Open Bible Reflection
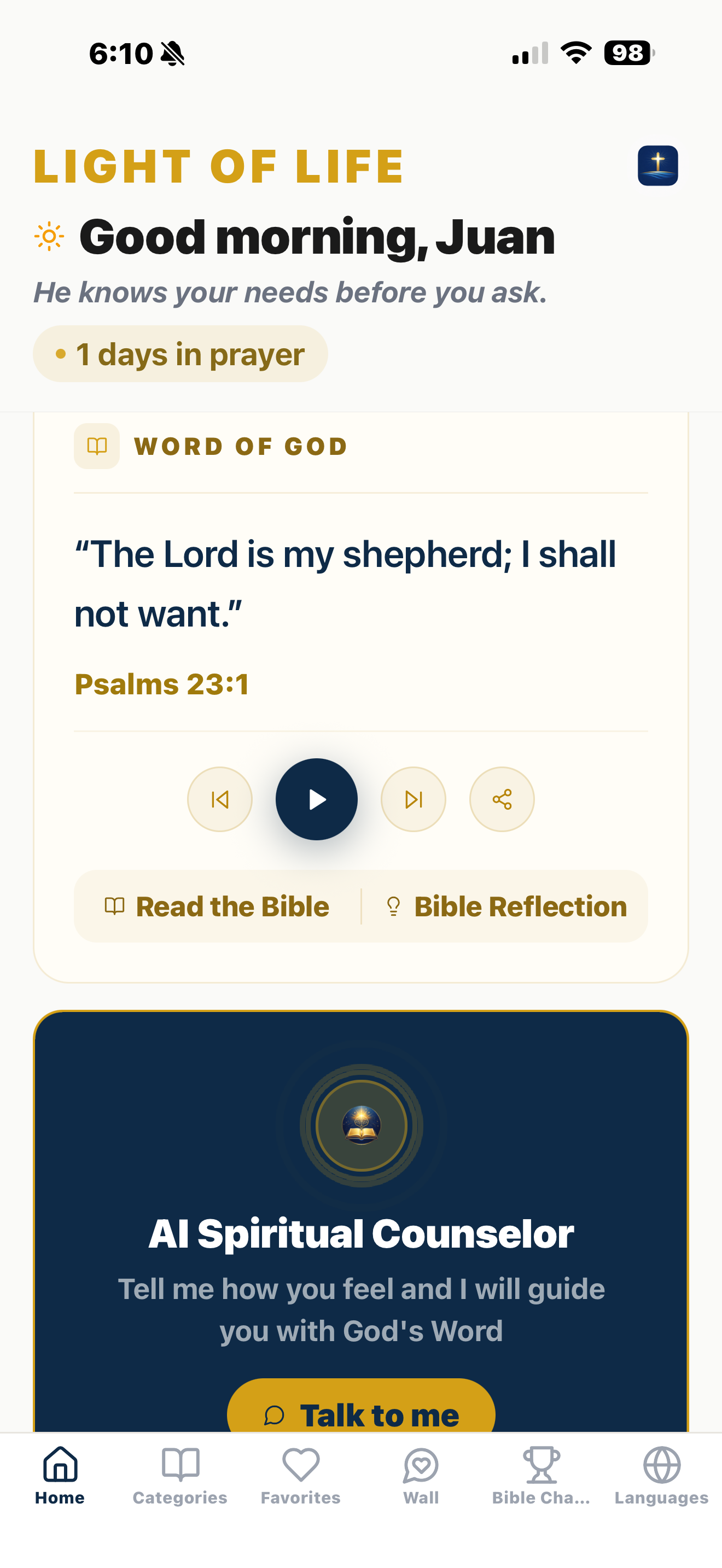 click(506, 906)
